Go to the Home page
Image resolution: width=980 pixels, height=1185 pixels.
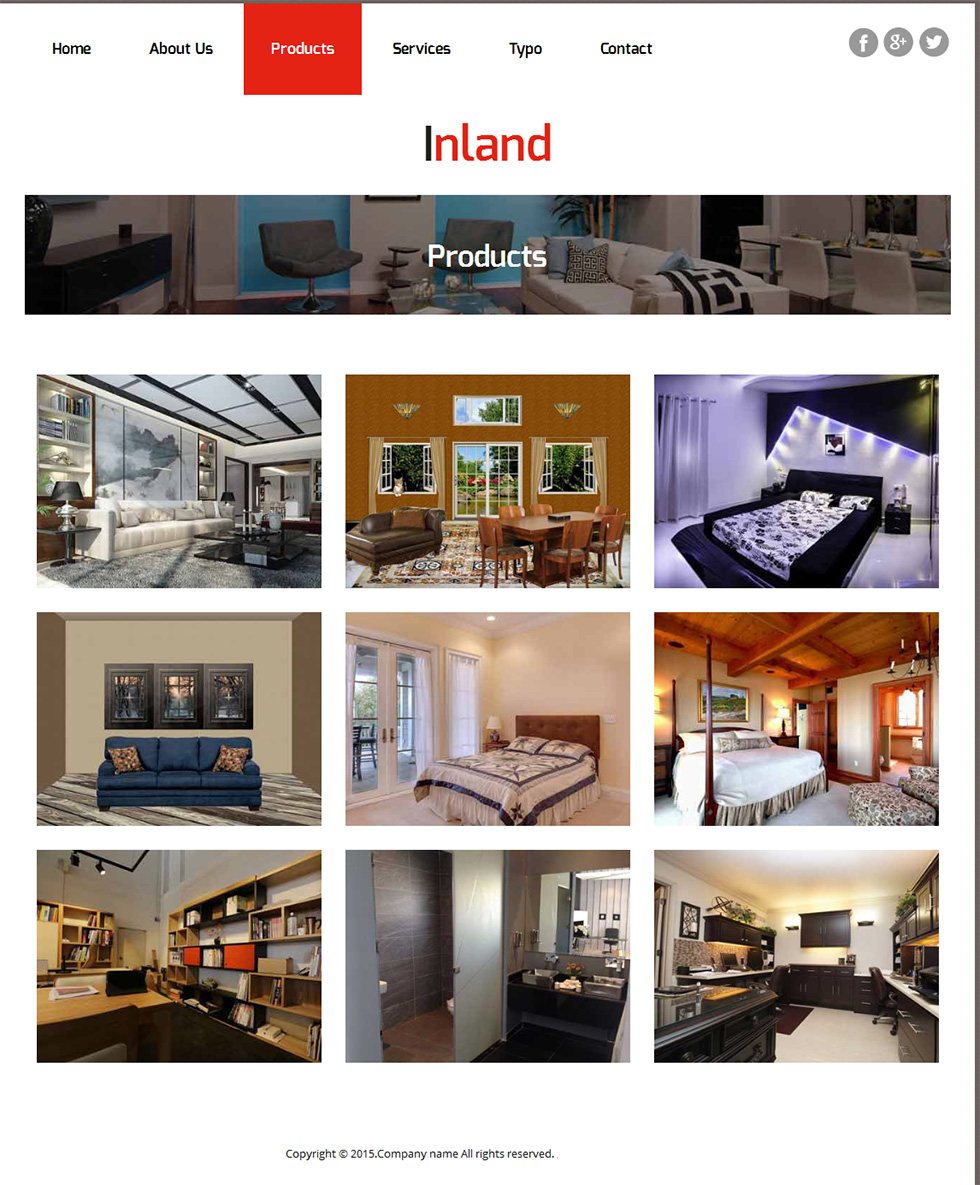point(71,48)
